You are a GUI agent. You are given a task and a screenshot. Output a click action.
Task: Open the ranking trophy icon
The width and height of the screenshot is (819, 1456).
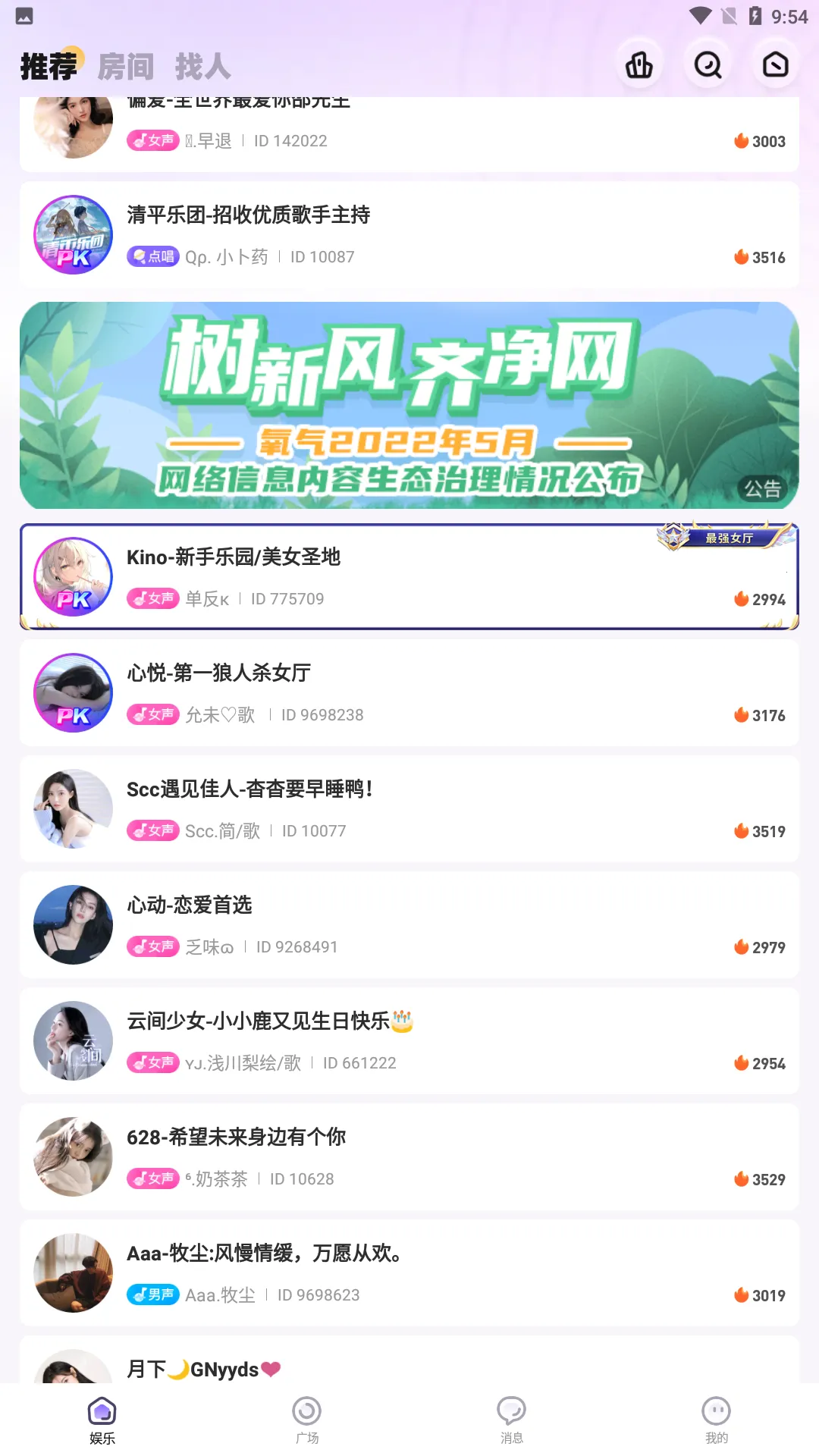click(x=639, y=65)
